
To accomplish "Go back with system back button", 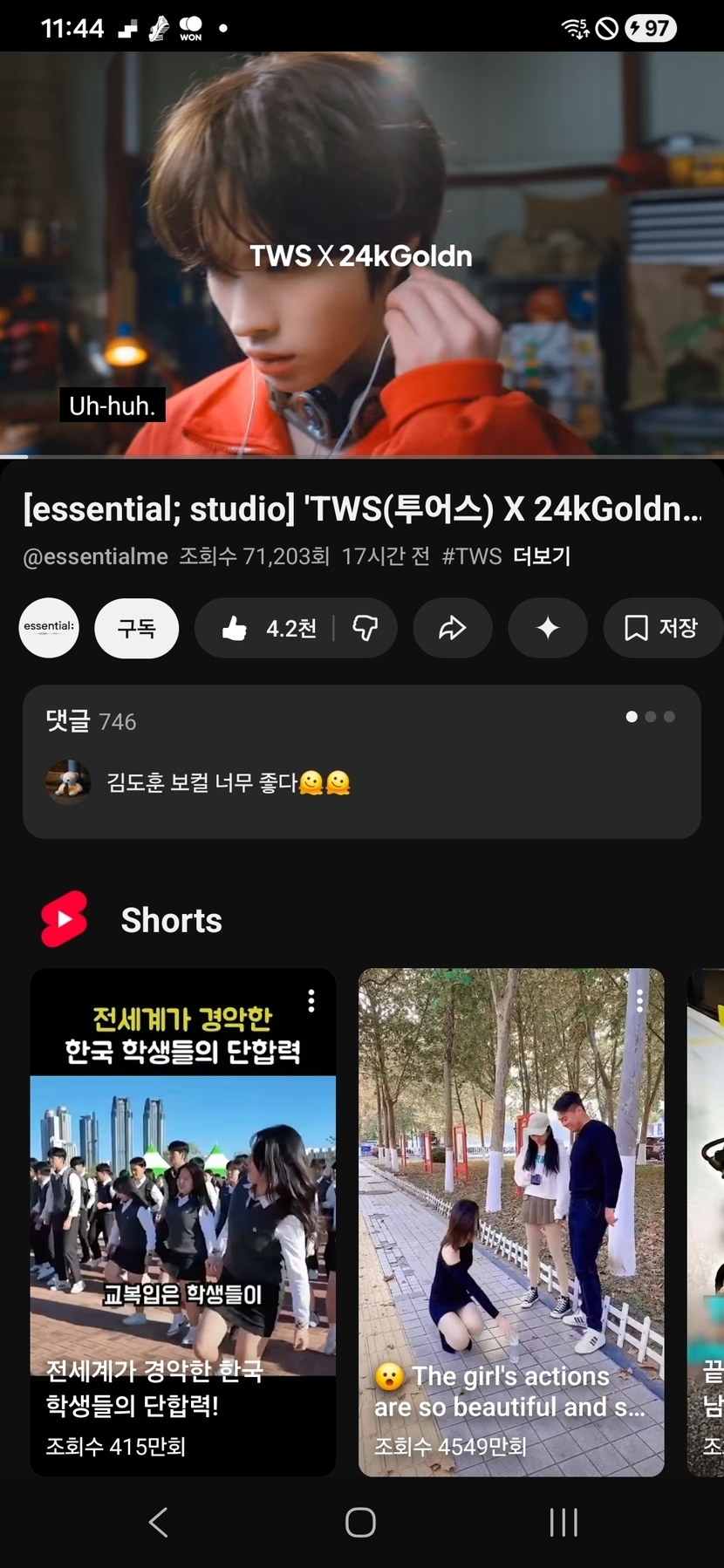I will 158,1522.
